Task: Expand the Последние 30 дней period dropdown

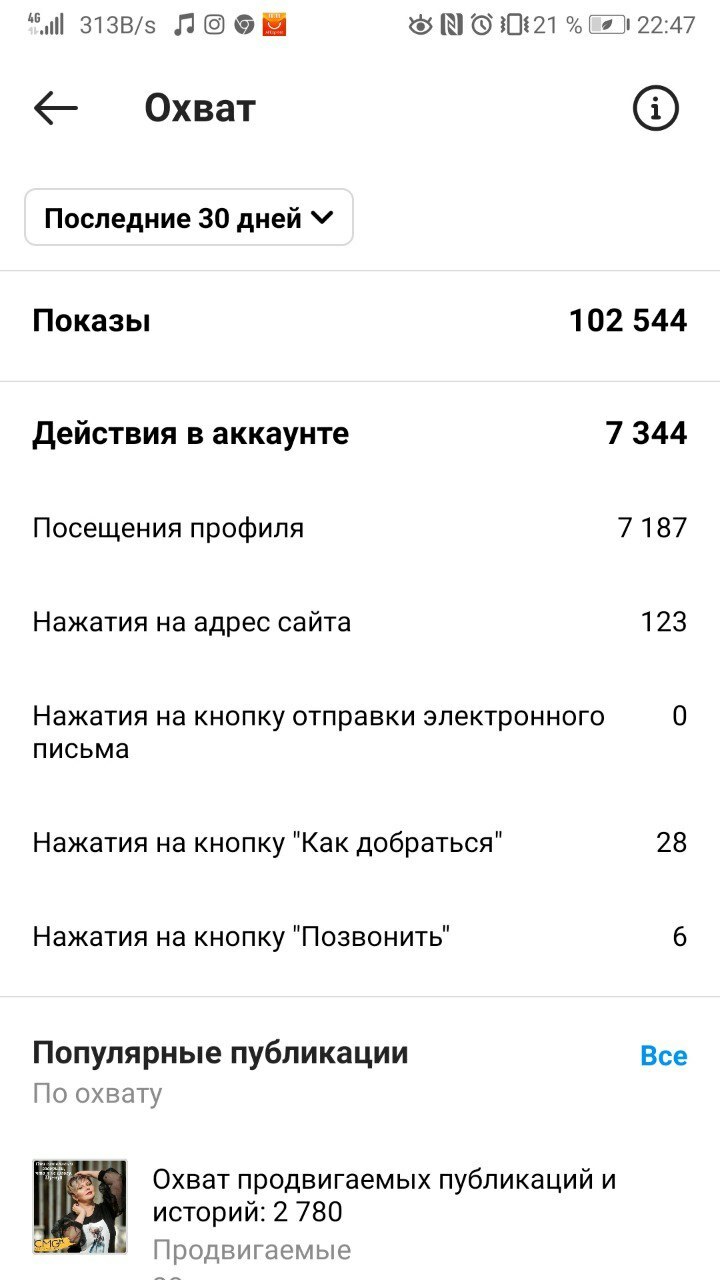Action: coord(189,217)
